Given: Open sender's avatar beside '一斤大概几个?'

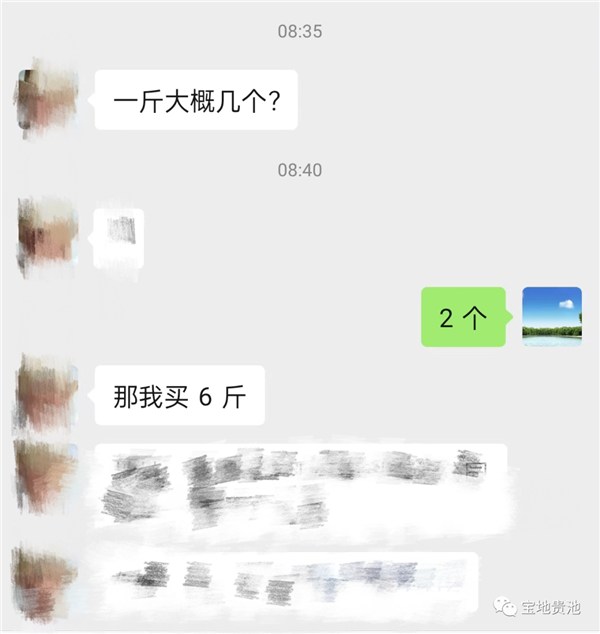Looking at the screenshot, I should click(x=48, y=98).
